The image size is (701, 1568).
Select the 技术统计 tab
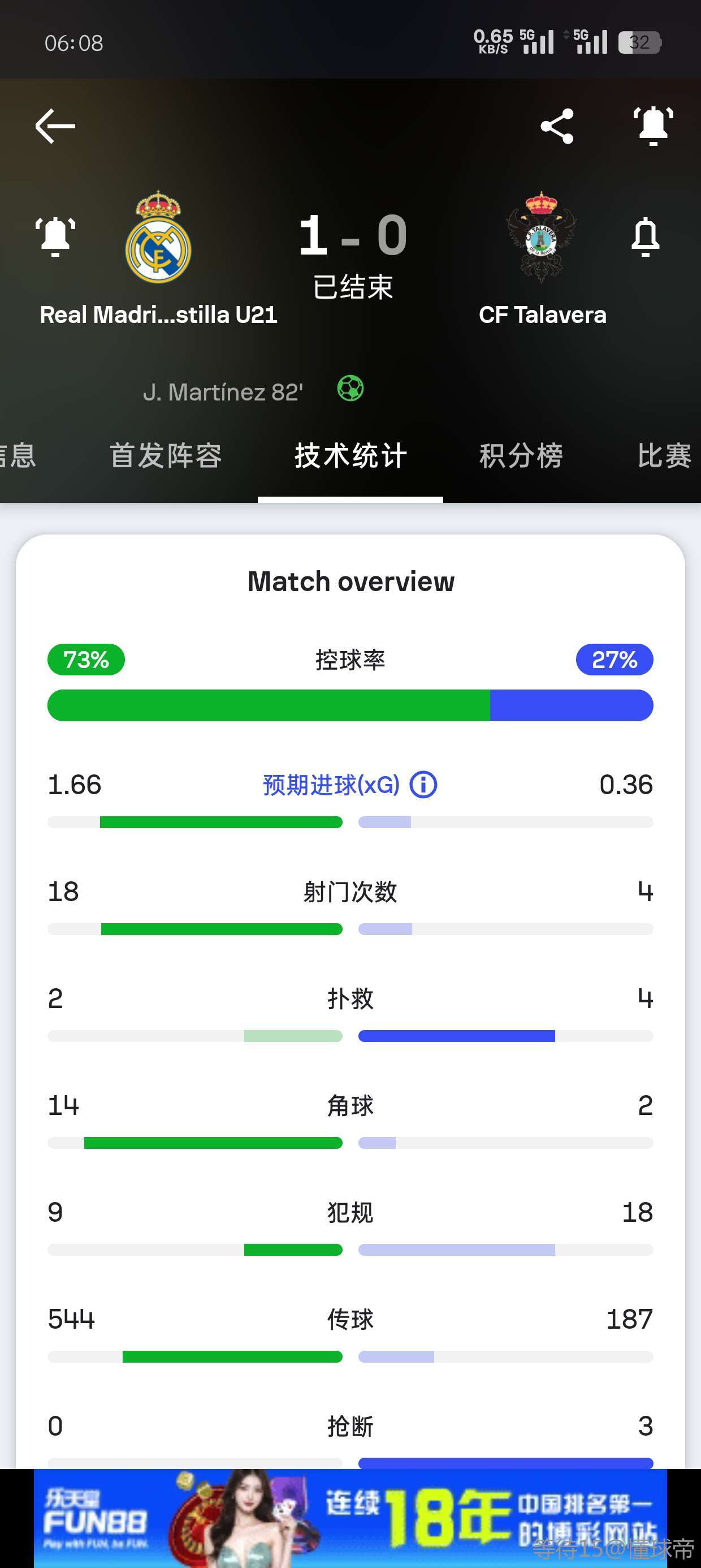(350, 456)
